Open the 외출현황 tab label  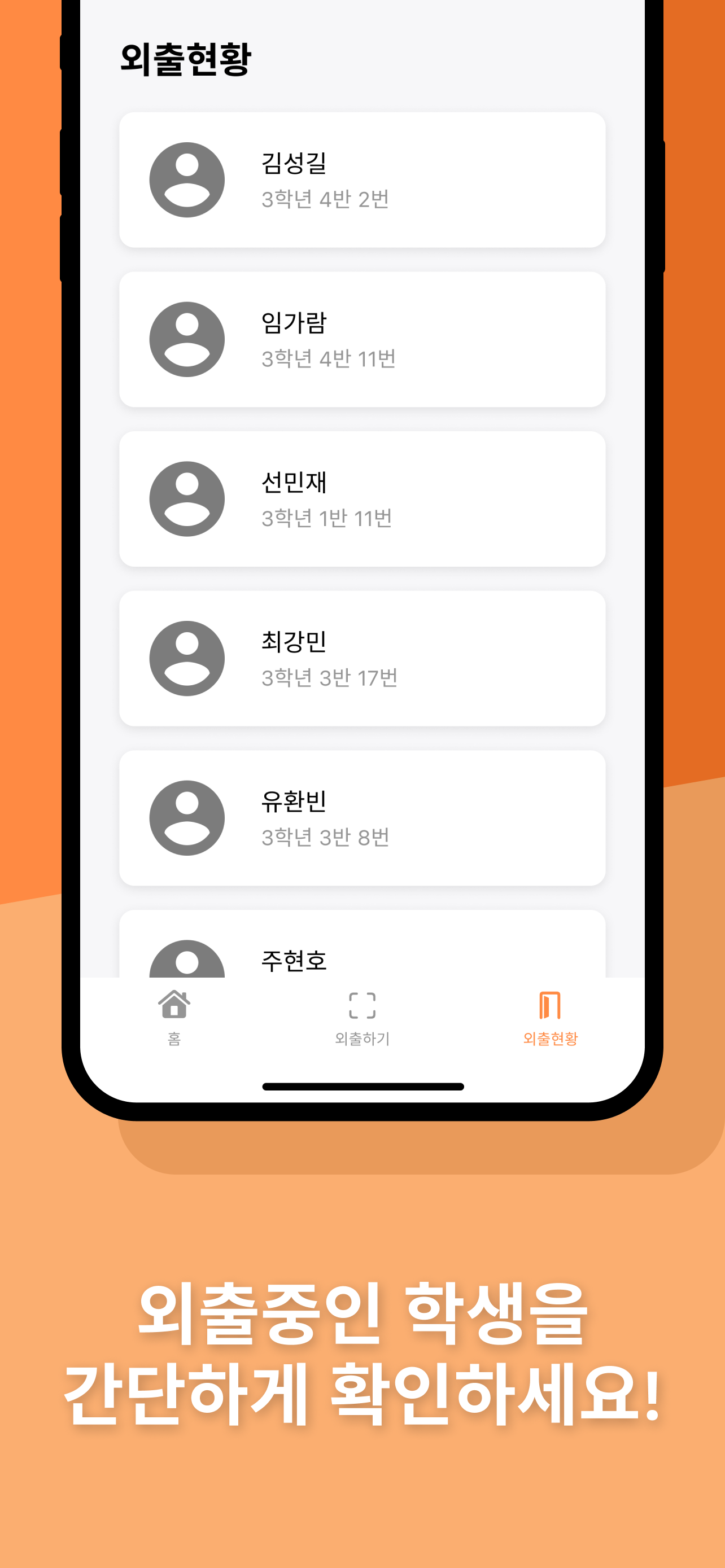[x=550, y=1035]
